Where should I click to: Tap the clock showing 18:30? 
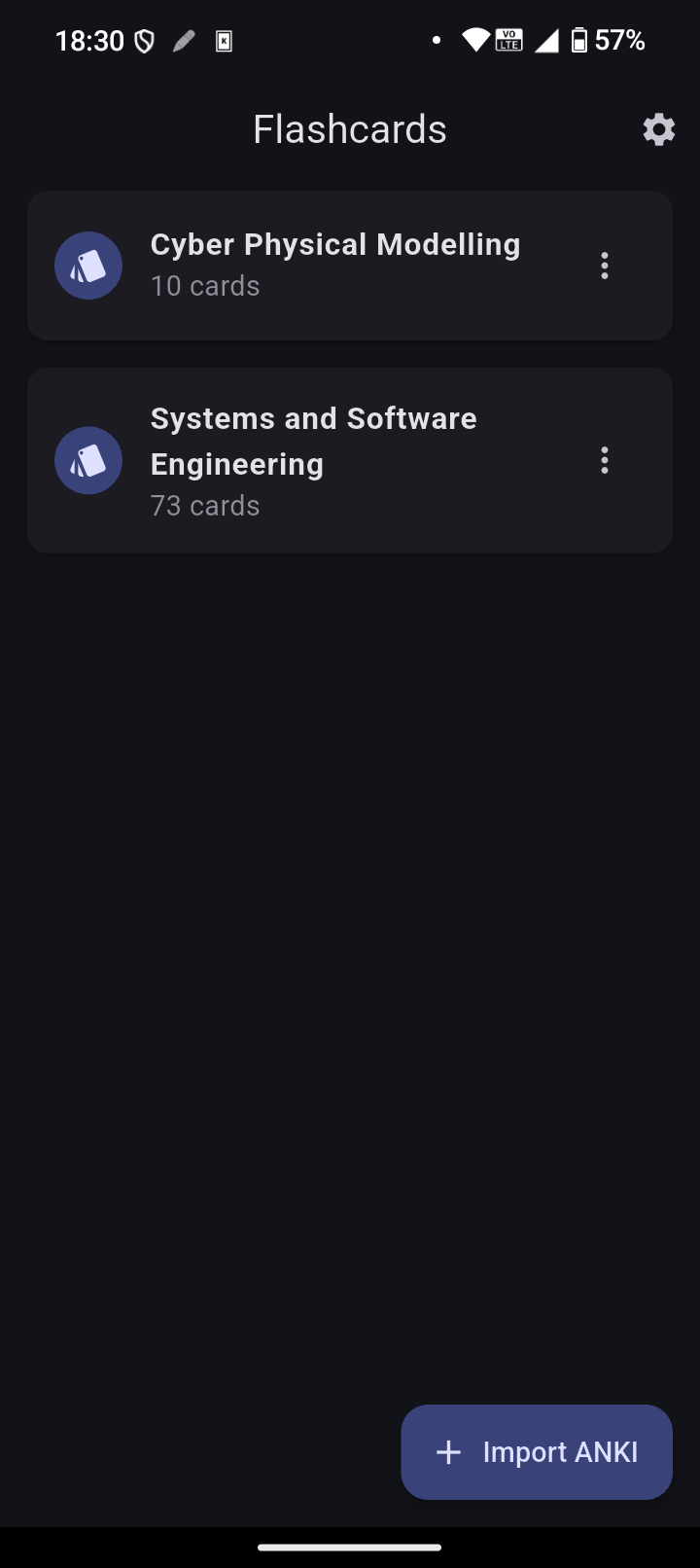89,40
